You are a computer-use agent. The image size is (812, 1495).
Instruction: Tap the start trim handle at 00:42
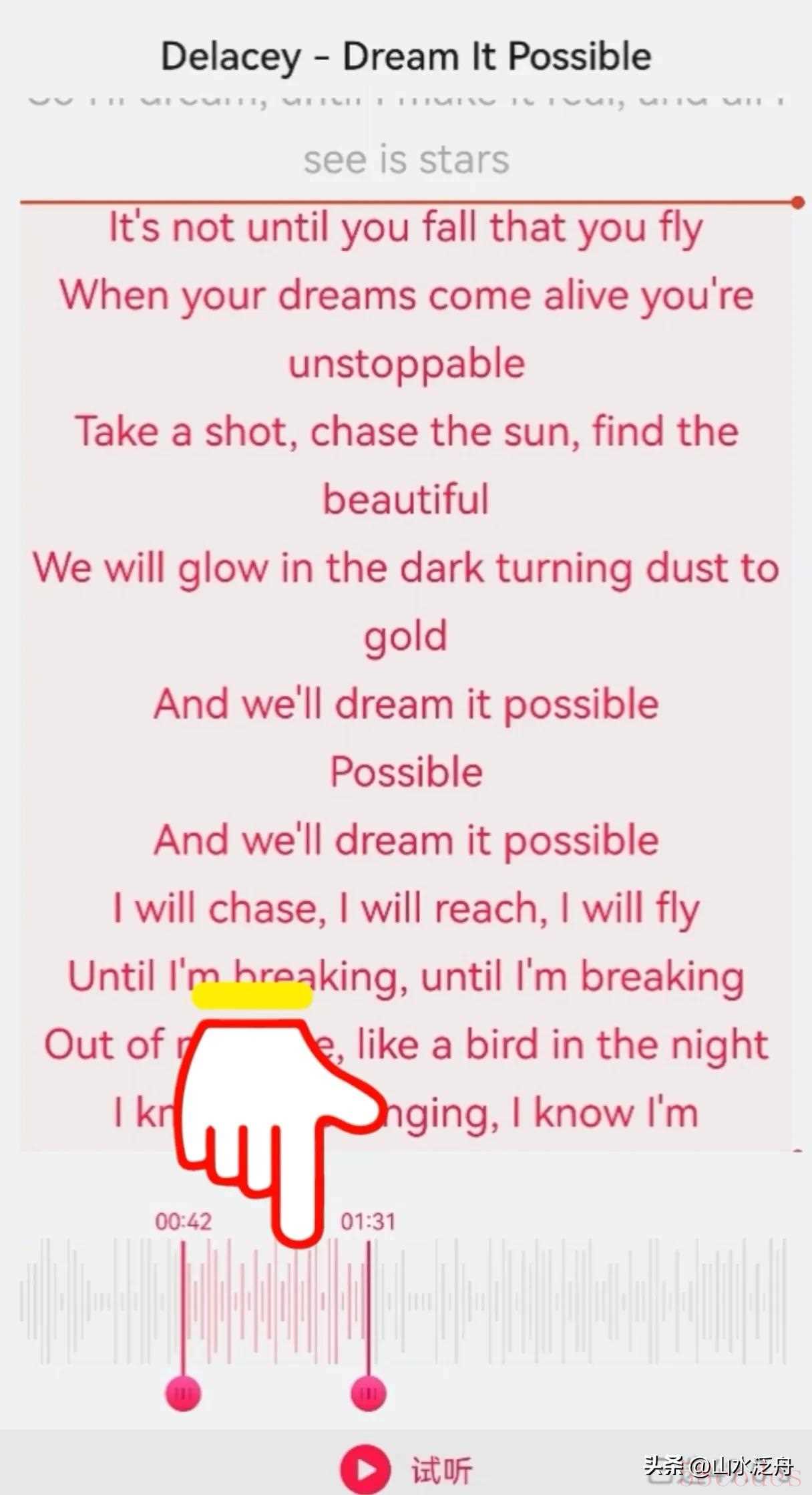coord(183,1393)
